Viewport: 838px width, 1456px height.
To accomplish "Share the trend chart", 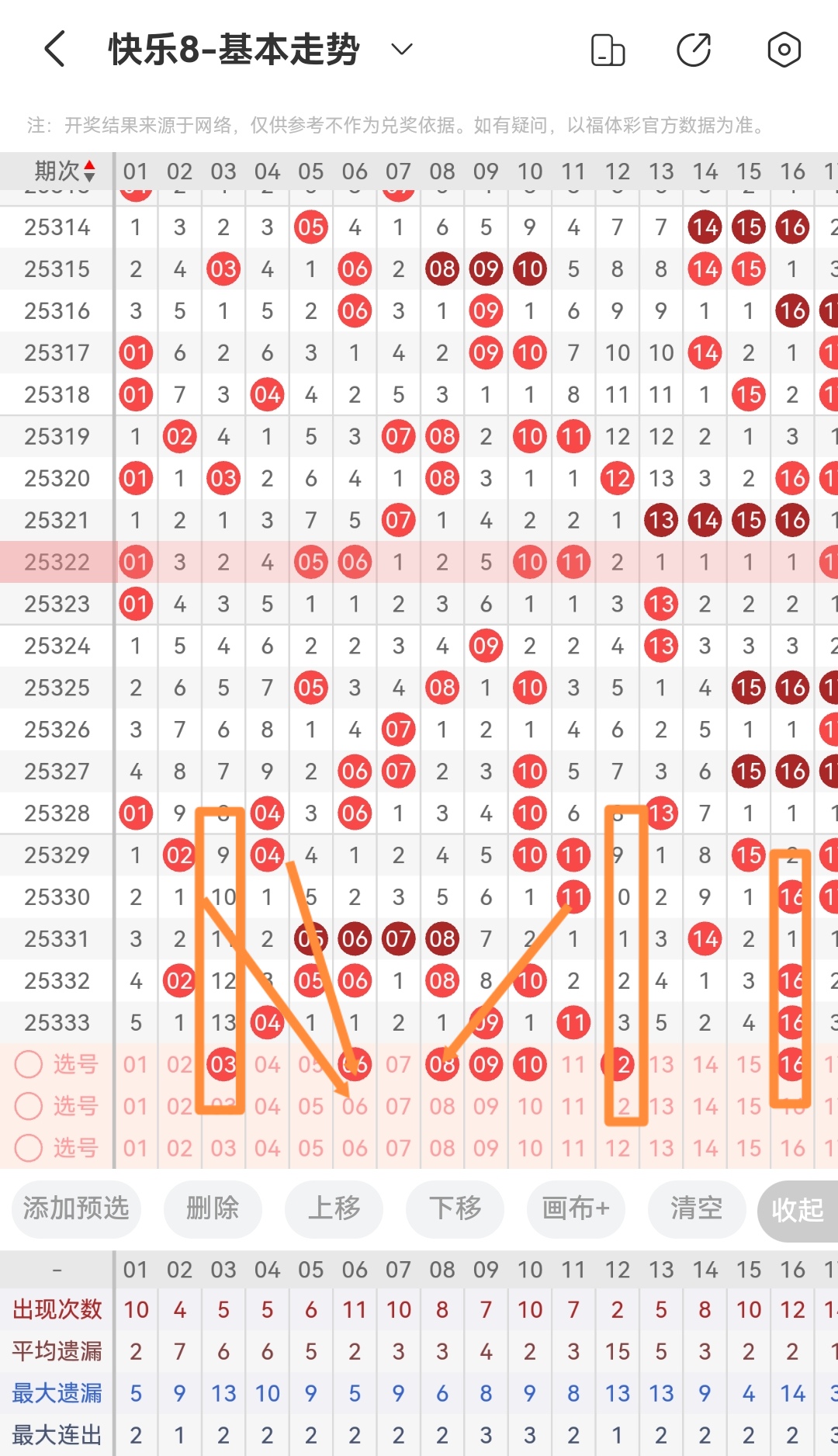I will (x=694, y=50).
